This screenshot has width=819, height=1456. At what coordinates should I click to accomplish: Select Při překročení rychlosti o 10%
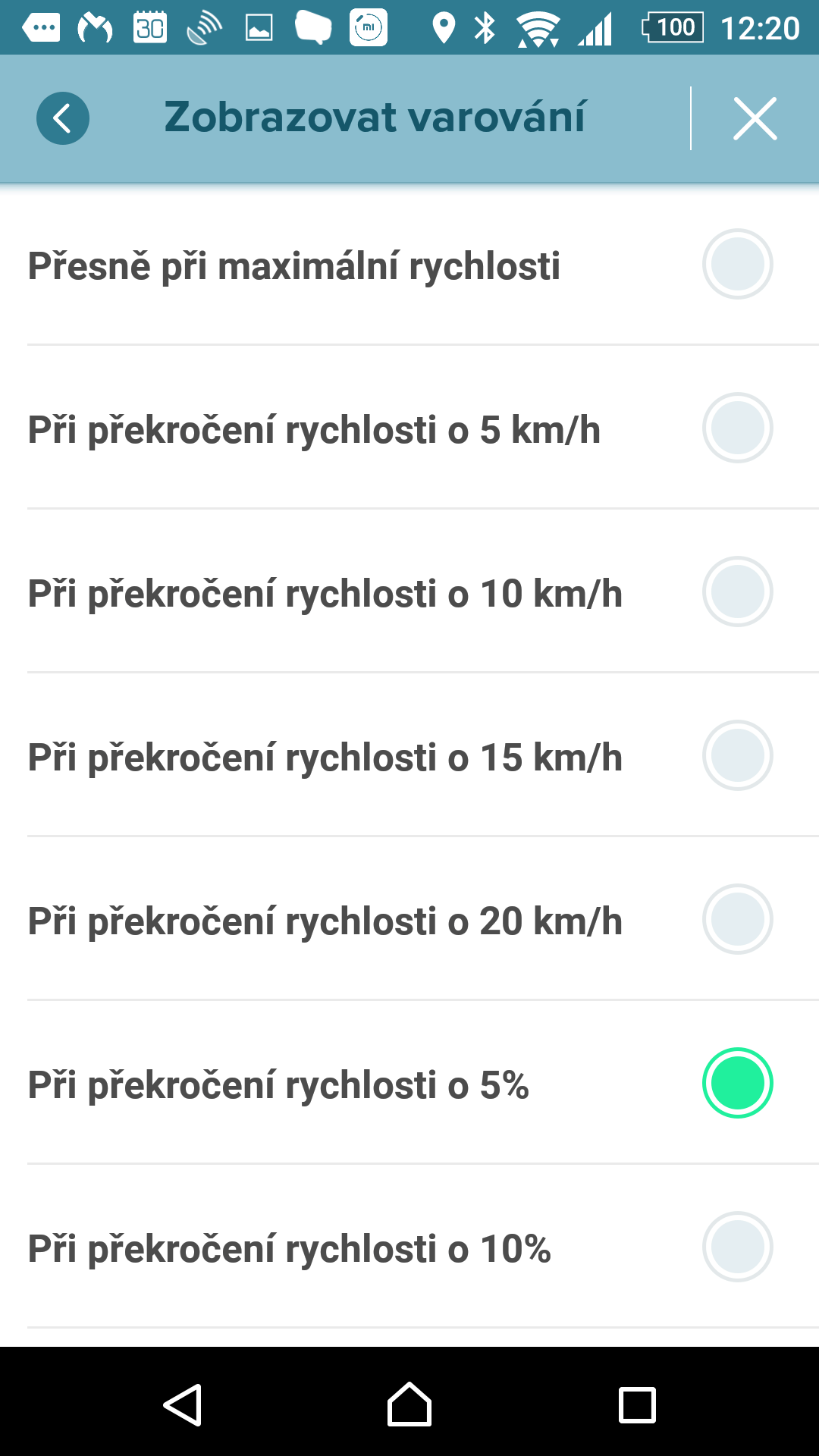pos(409,1247)
